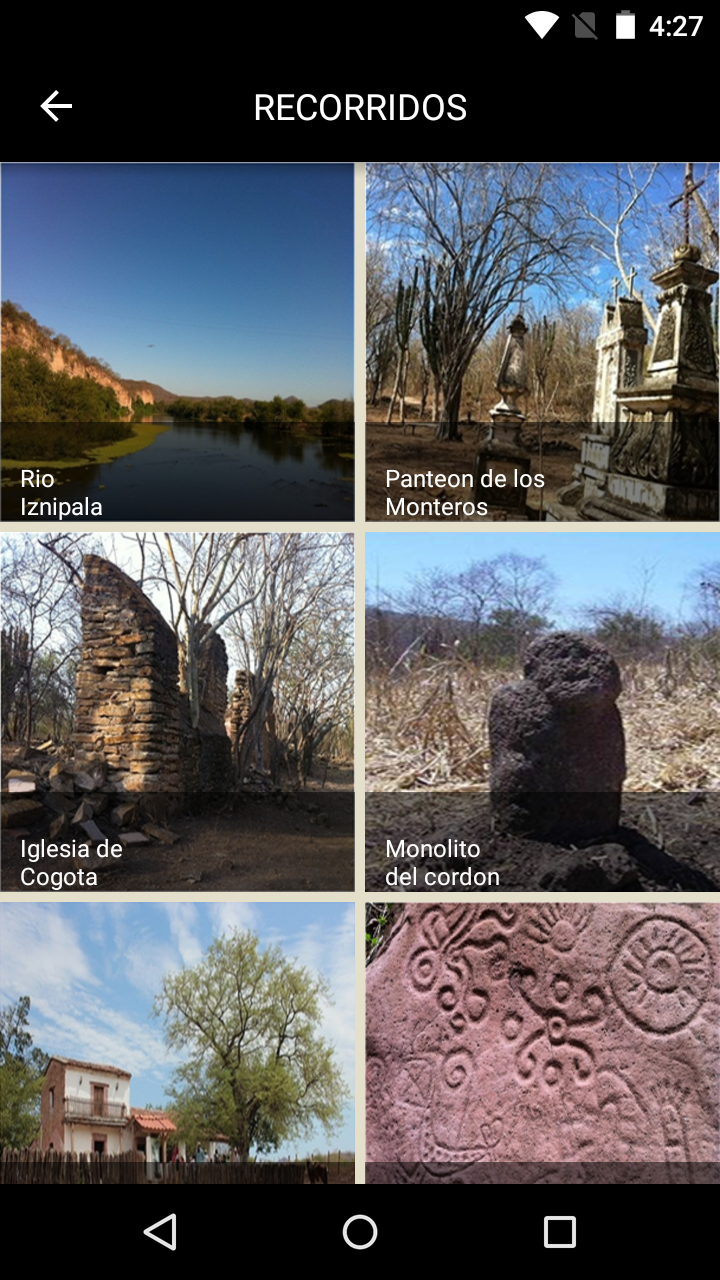
Task: Open the Rio Iznipala tour
Action: point(178,342)
